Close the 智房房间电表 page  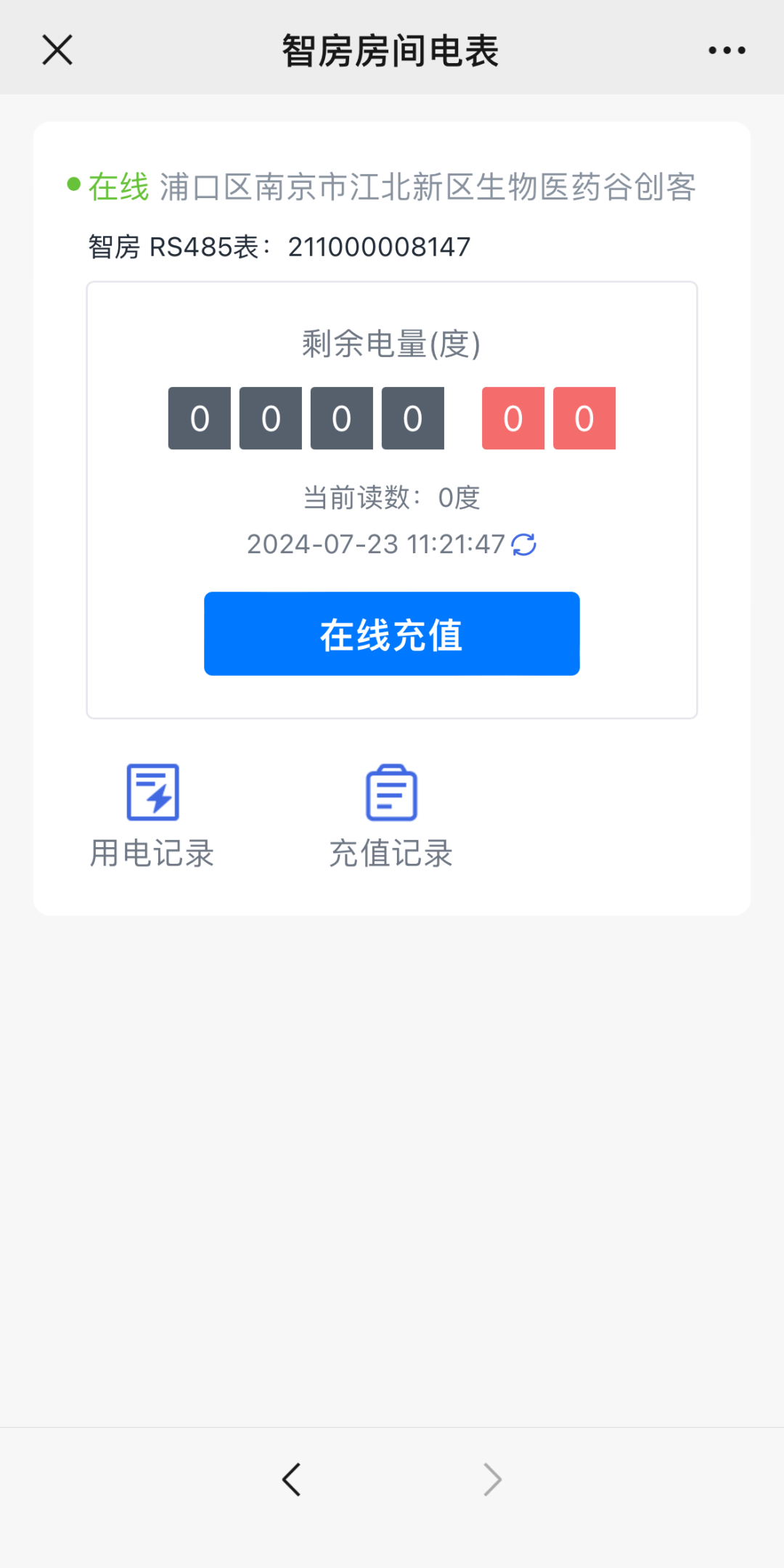click(57, 50)
